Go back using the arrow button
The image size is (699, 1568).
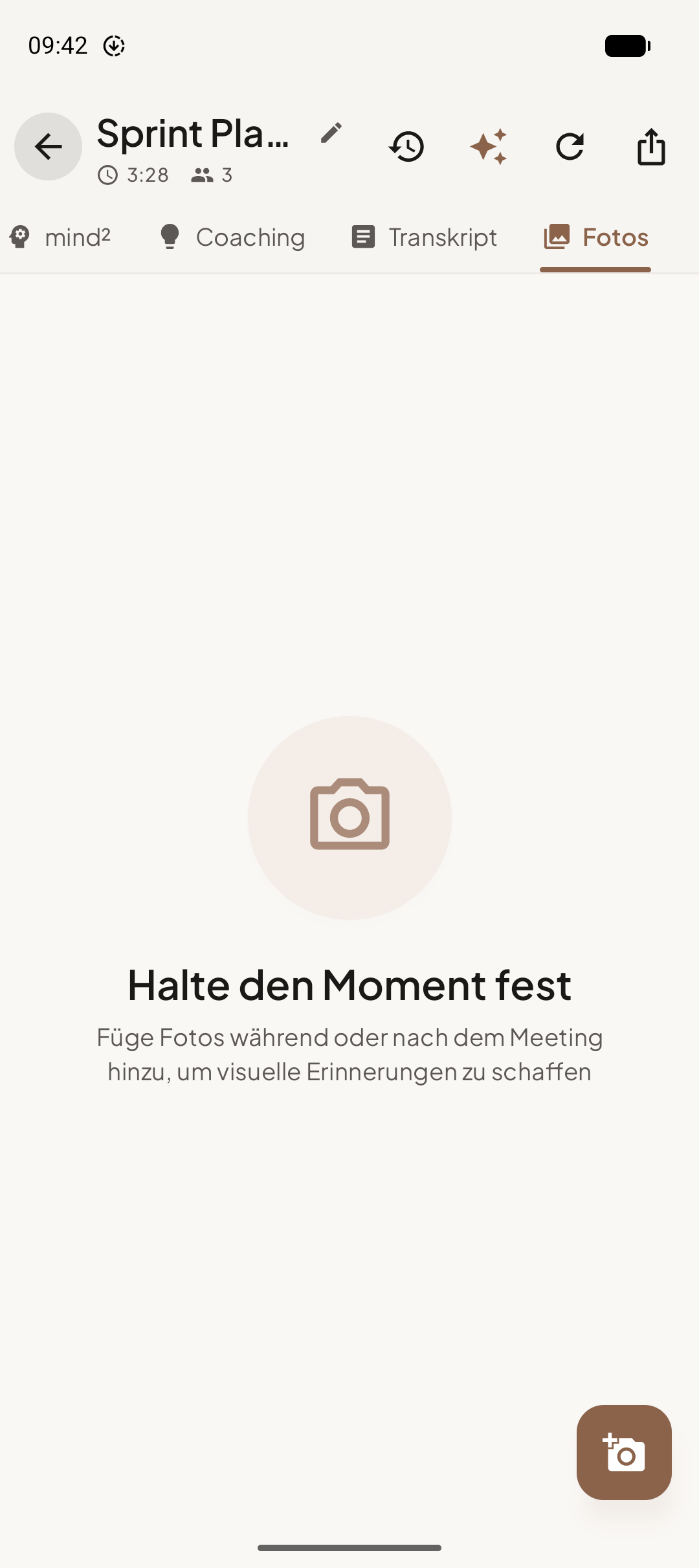point(48,146)
